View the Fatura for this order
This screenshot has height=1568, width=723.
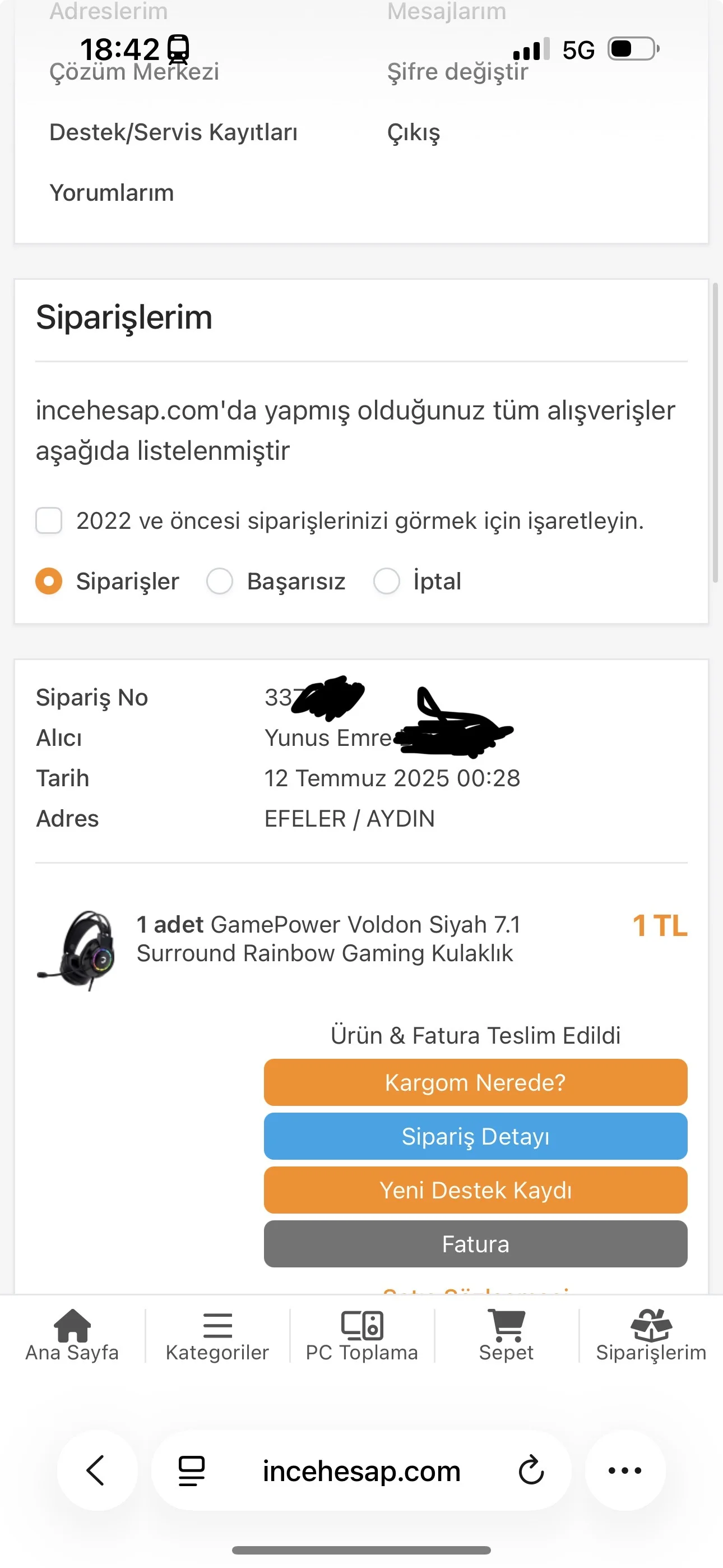[475, 1243]
